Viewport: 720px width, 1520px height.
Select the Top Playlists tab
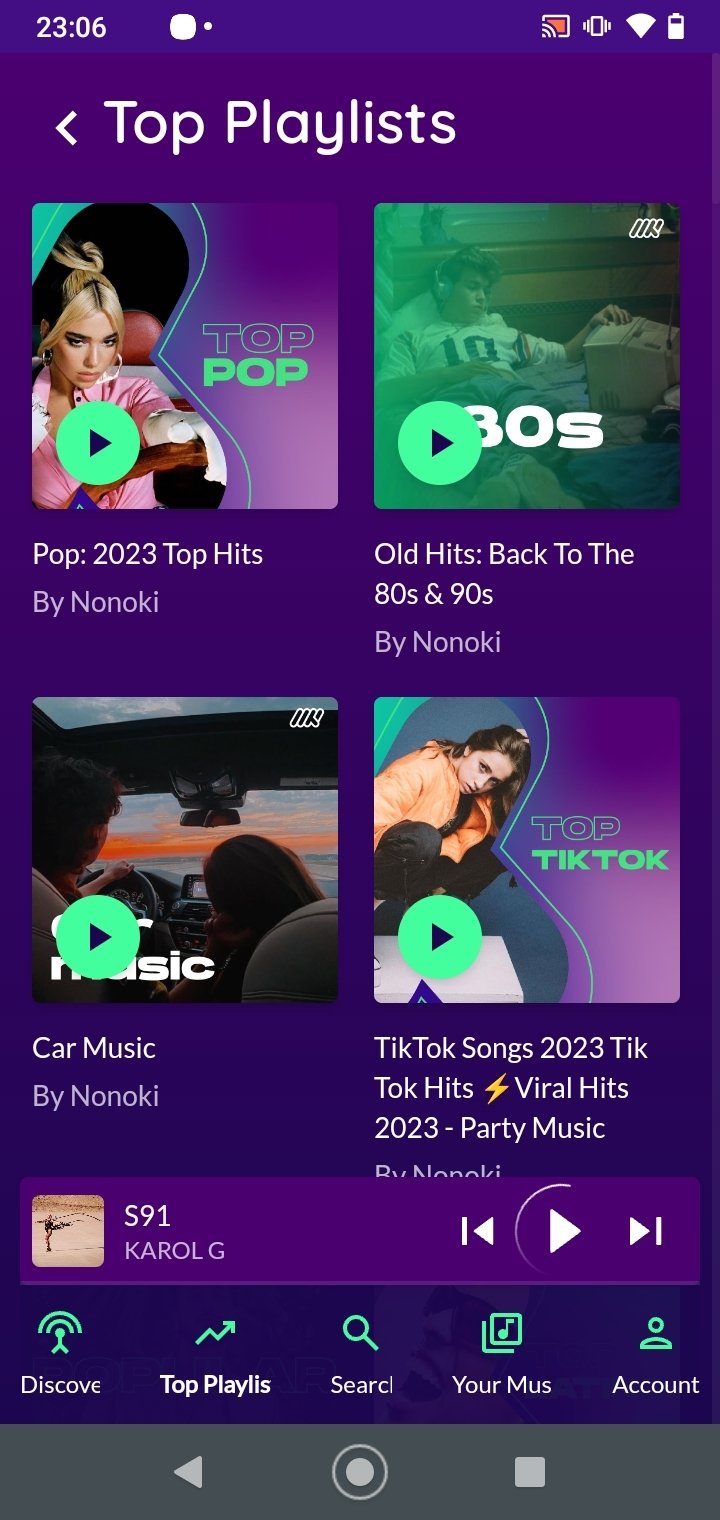(216, 1356)
